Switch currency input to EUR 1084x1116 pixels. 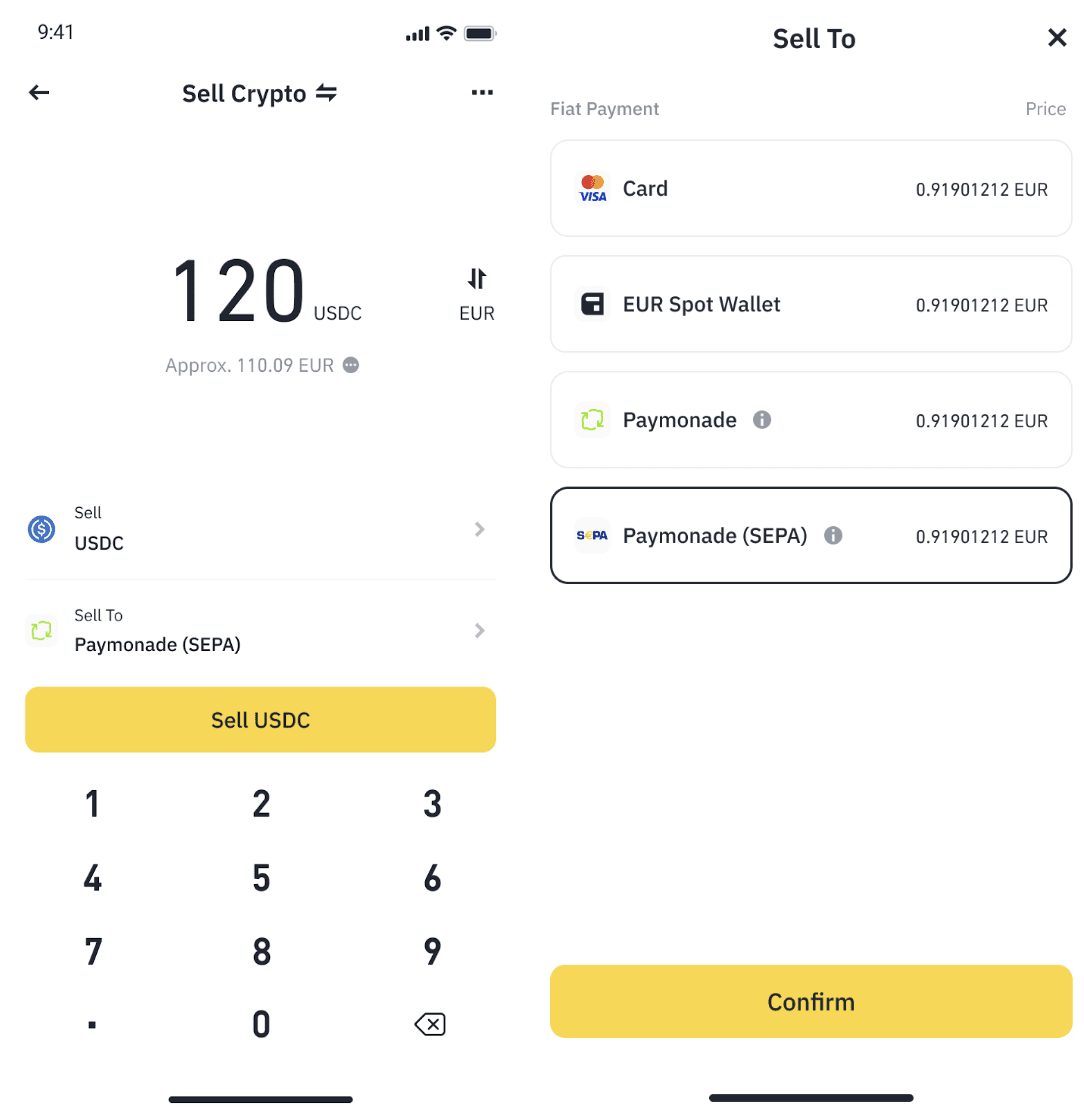point(476,294)
